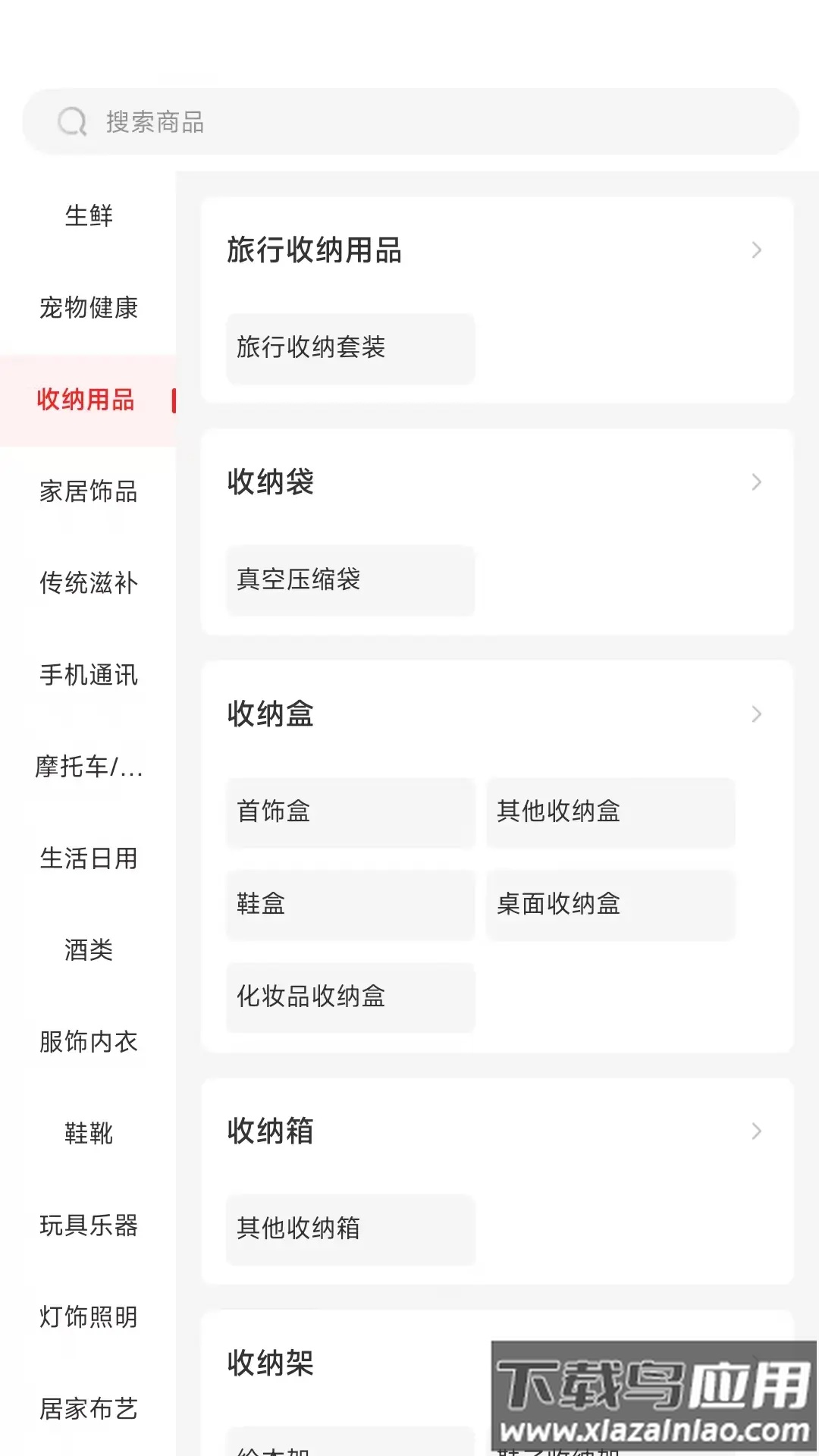Expand the 收纳箱 category arrow
This screenshot has height=1456, width=819.
757,1131
